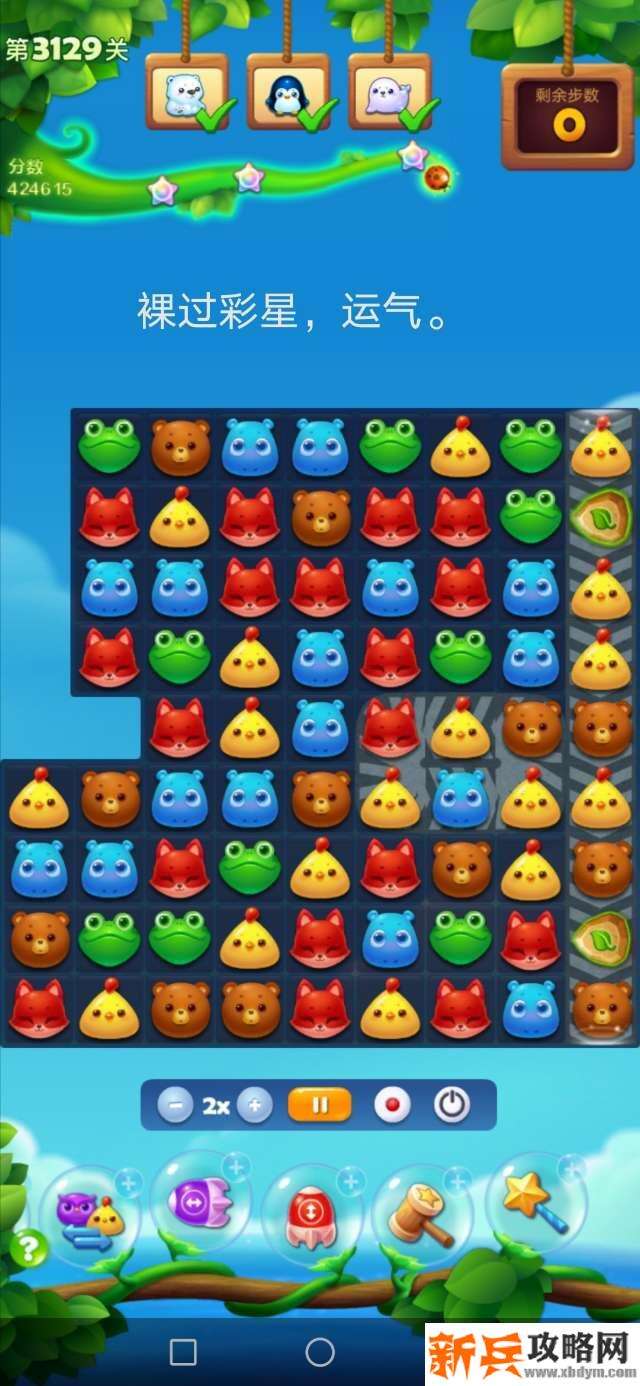The image size is (640, 1386).
Task: Decrease the playback speed with minus
Action: [x=175, y=1105]
